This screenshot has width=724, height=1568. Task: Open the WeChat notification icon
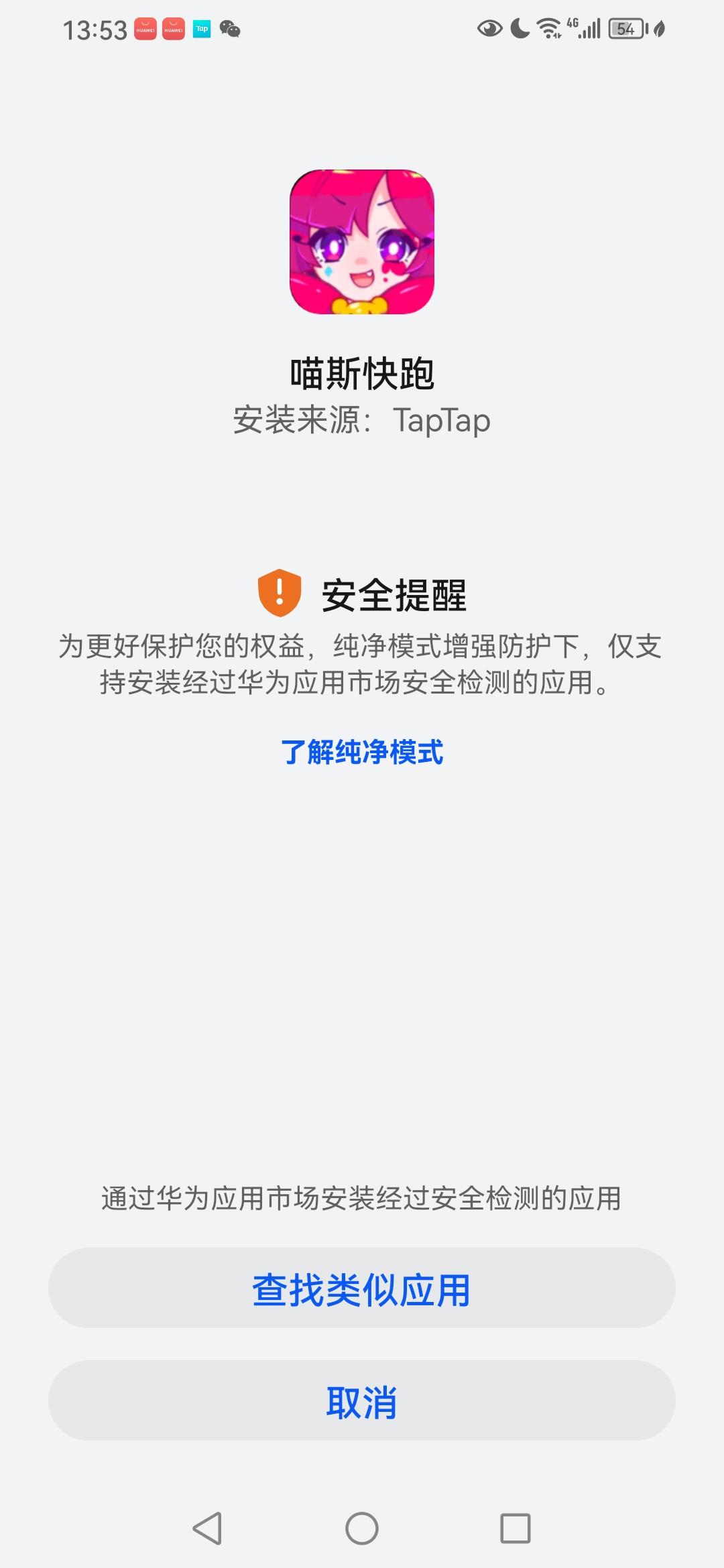(230, 29)
